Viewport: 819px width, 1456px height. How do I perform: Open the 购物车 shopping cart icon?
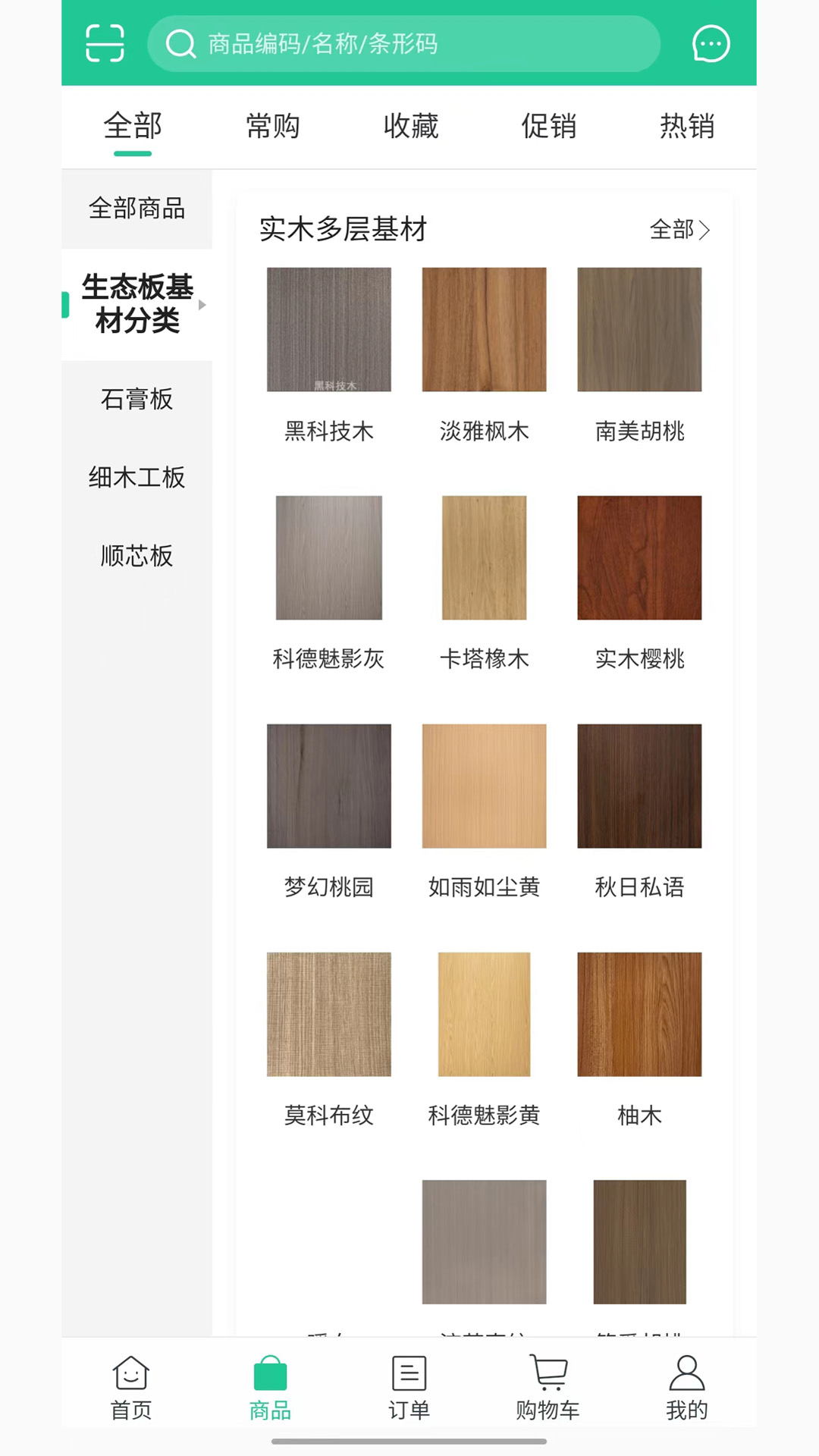[548, 1386]
